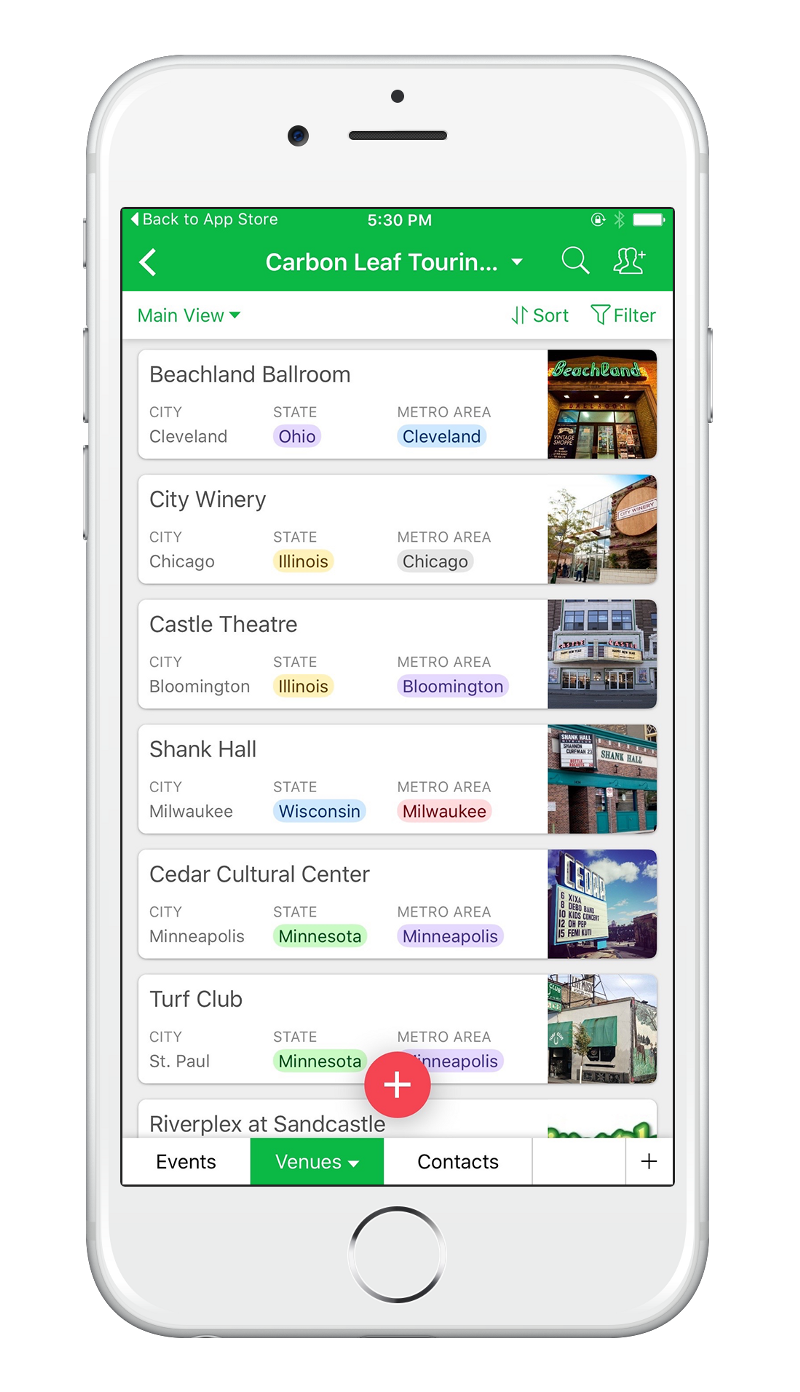Tap the Venues tab dropdown
This screenshot has width=800, height=1392.
pyautogui.click(x=317, y=1162)
